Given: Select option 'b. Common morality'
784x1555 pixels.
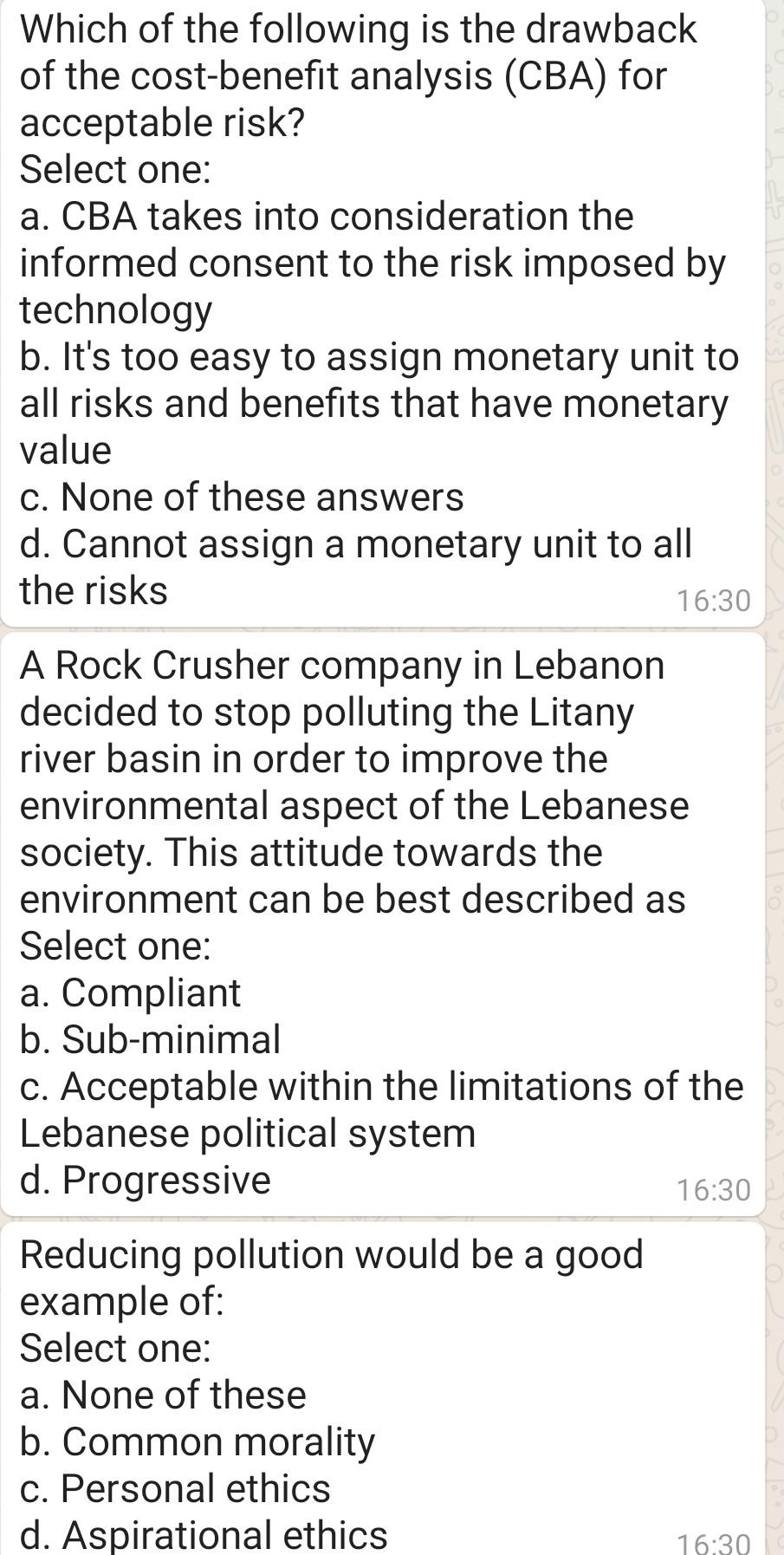Looking at the screenshot, I should tap(197, 1441).
